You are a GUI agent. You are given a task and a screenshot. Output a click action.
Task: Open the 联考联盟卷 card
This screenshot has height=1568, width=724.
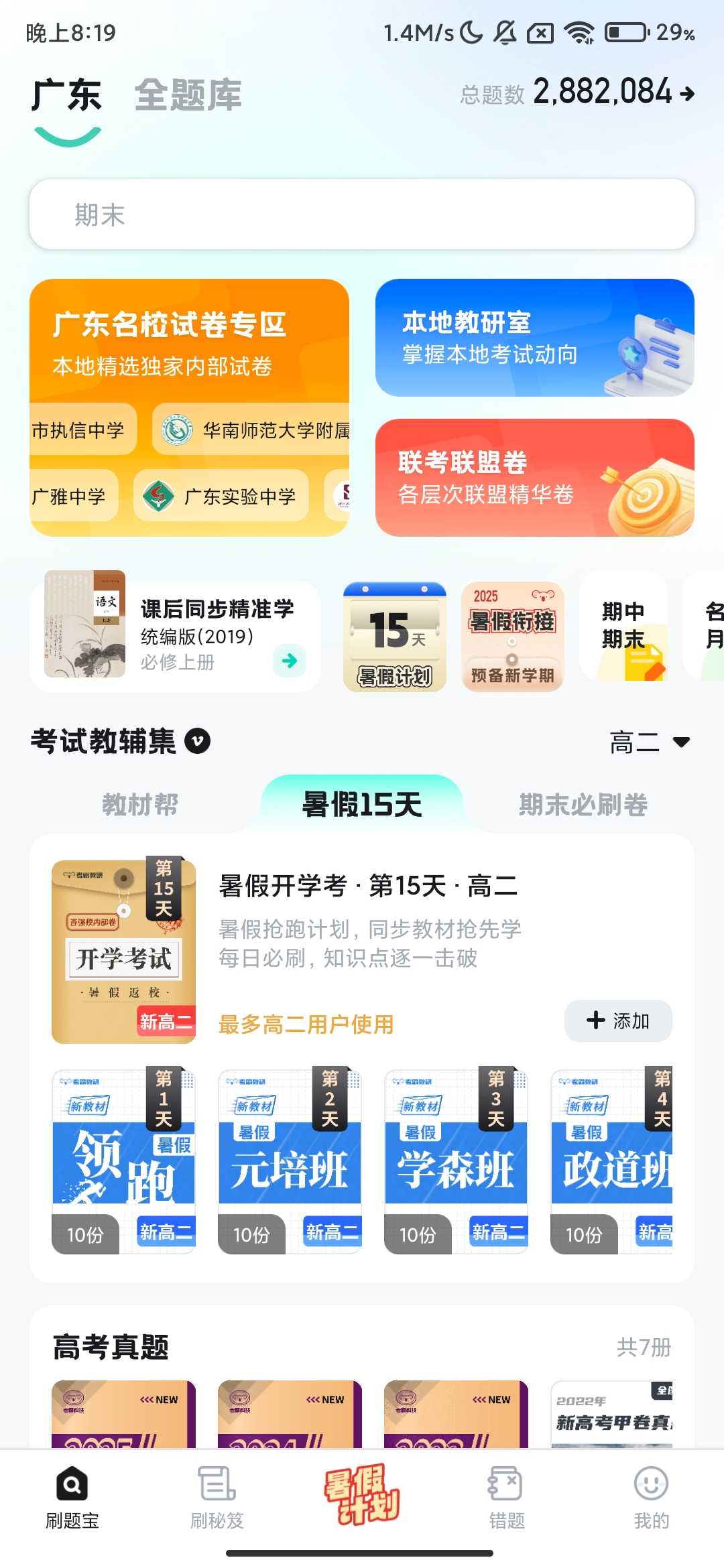[x=534, y=478]
